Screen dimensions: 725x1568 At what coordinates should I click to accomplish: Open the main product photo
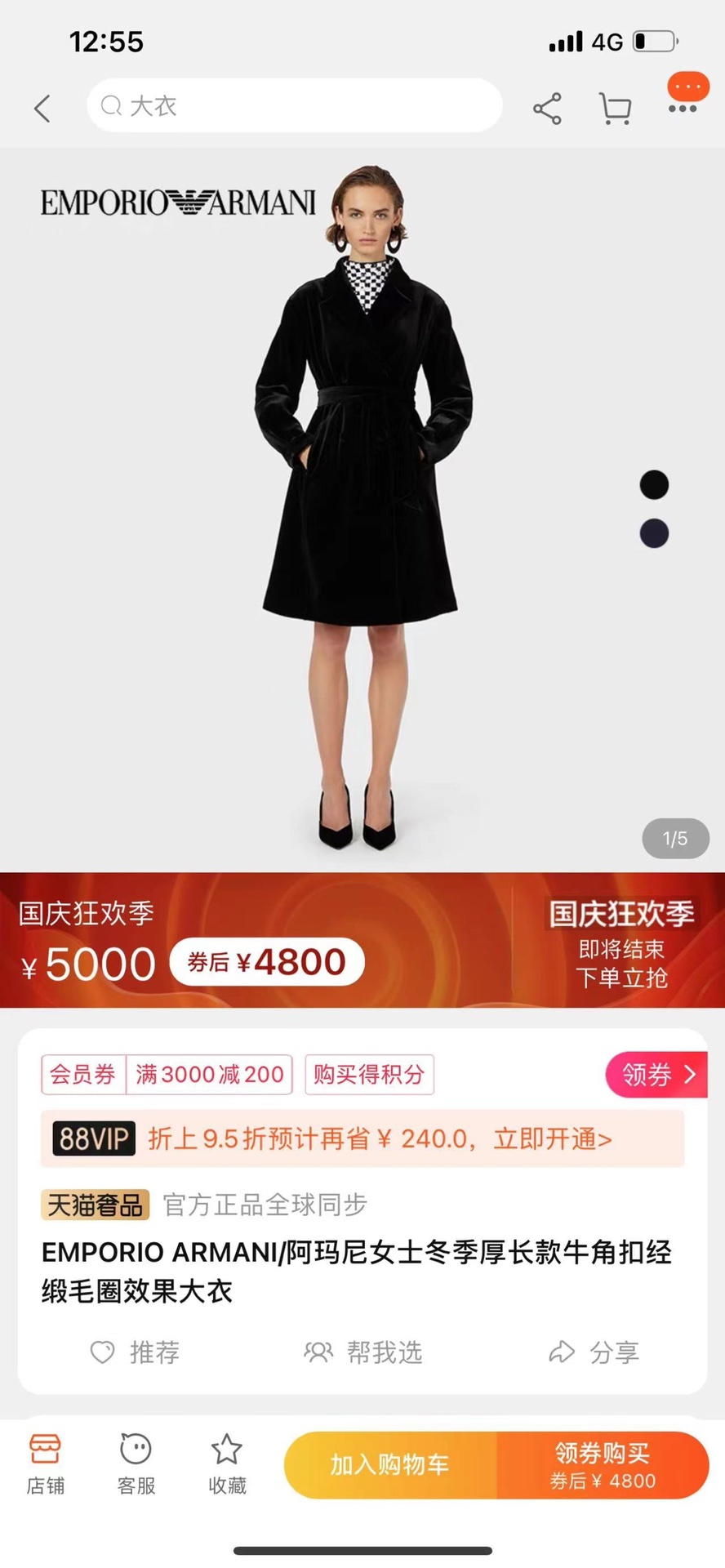pos(362,506)
